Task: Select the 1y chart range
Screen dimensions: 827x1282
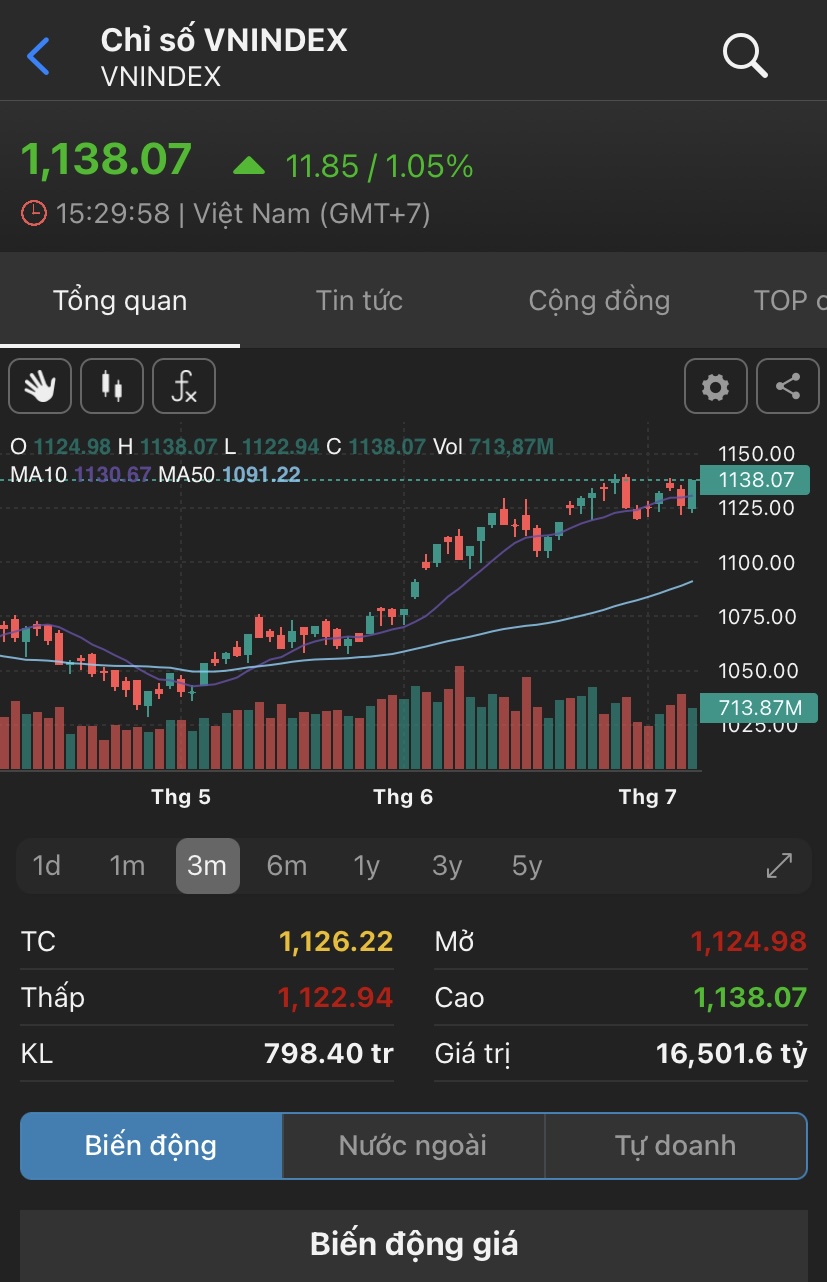Action: point(367,865)
